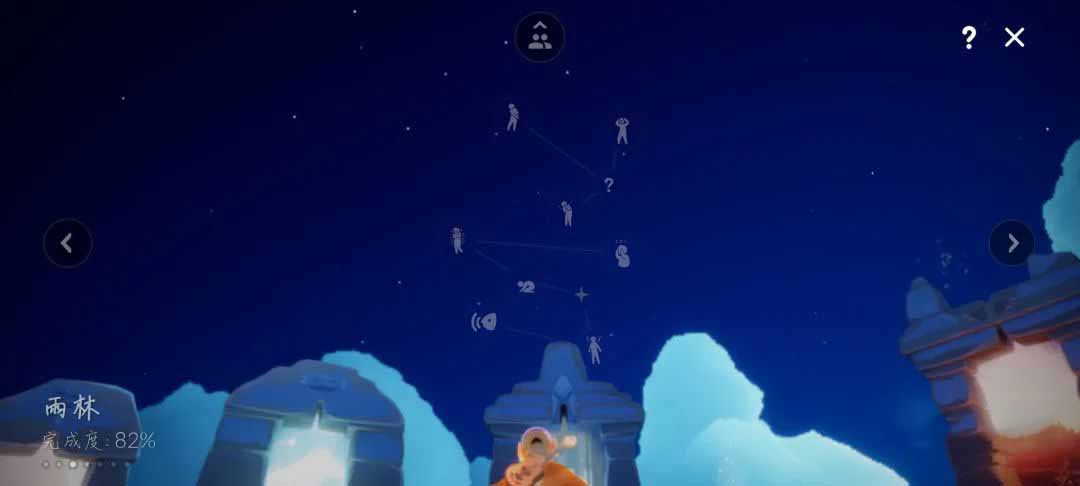Go to the next realm constellation
Screen dimensions: 1080x486
coord(1012,243)
